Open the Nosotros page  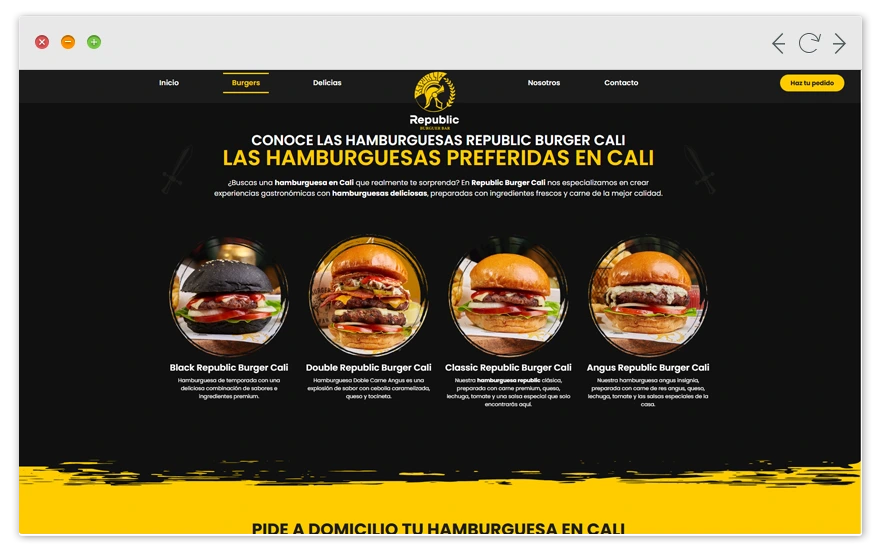pyautogui.click(x=544, y=83)
